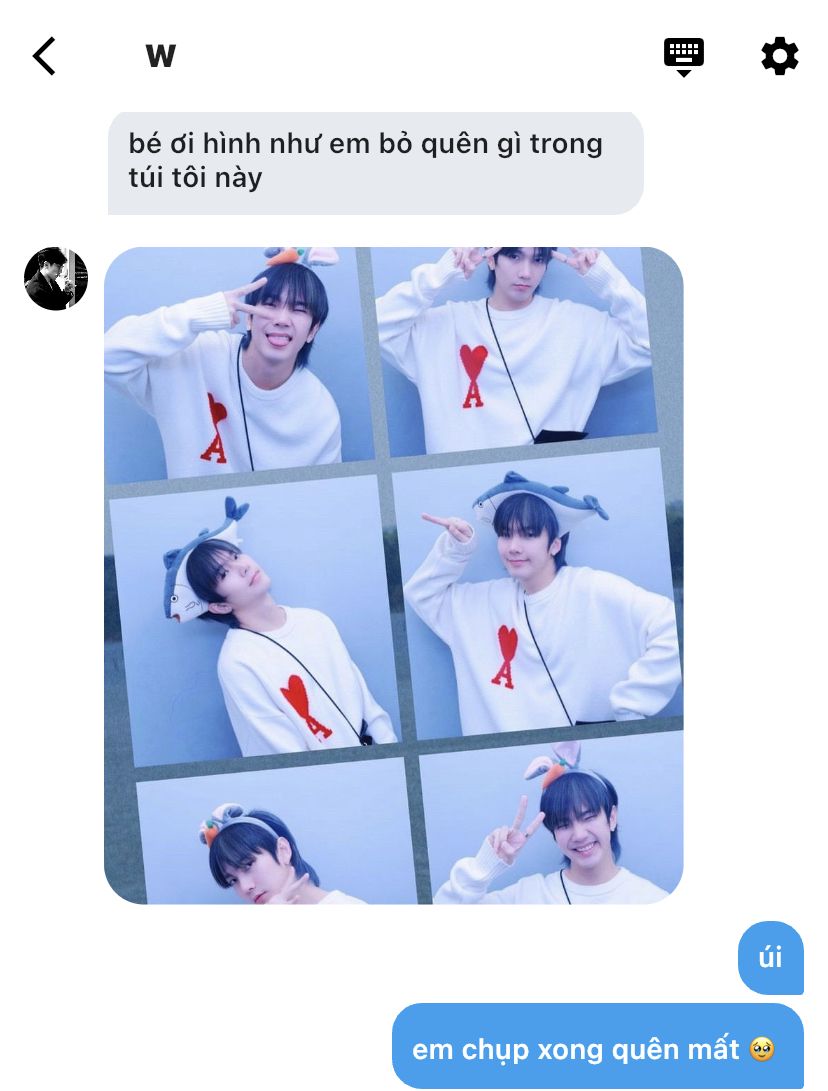Open the sender's profile avatar

pos(56,279)
